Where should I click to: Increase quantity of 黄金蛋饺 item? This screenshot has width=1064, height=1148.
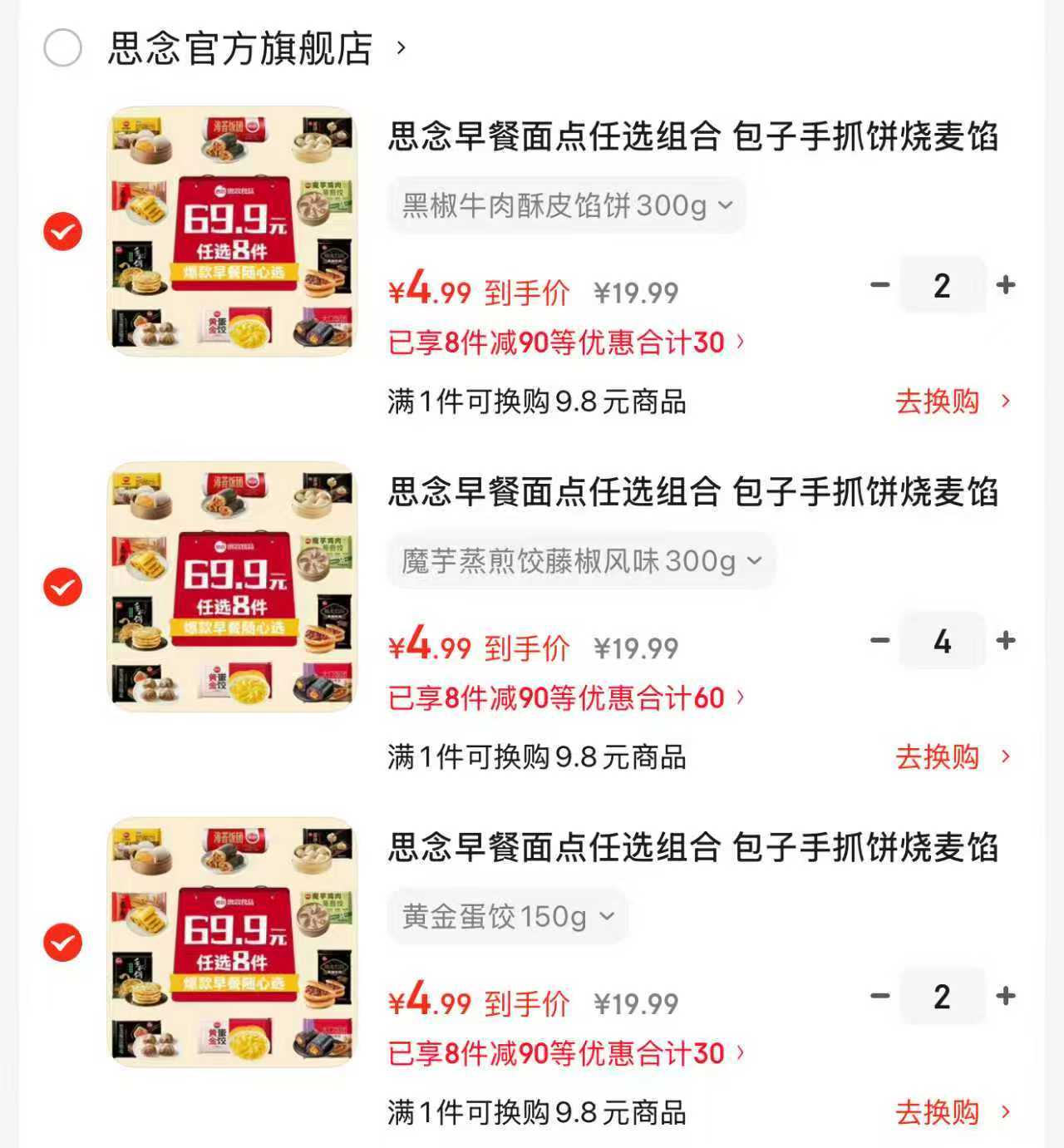click(x=1007, y=997)
